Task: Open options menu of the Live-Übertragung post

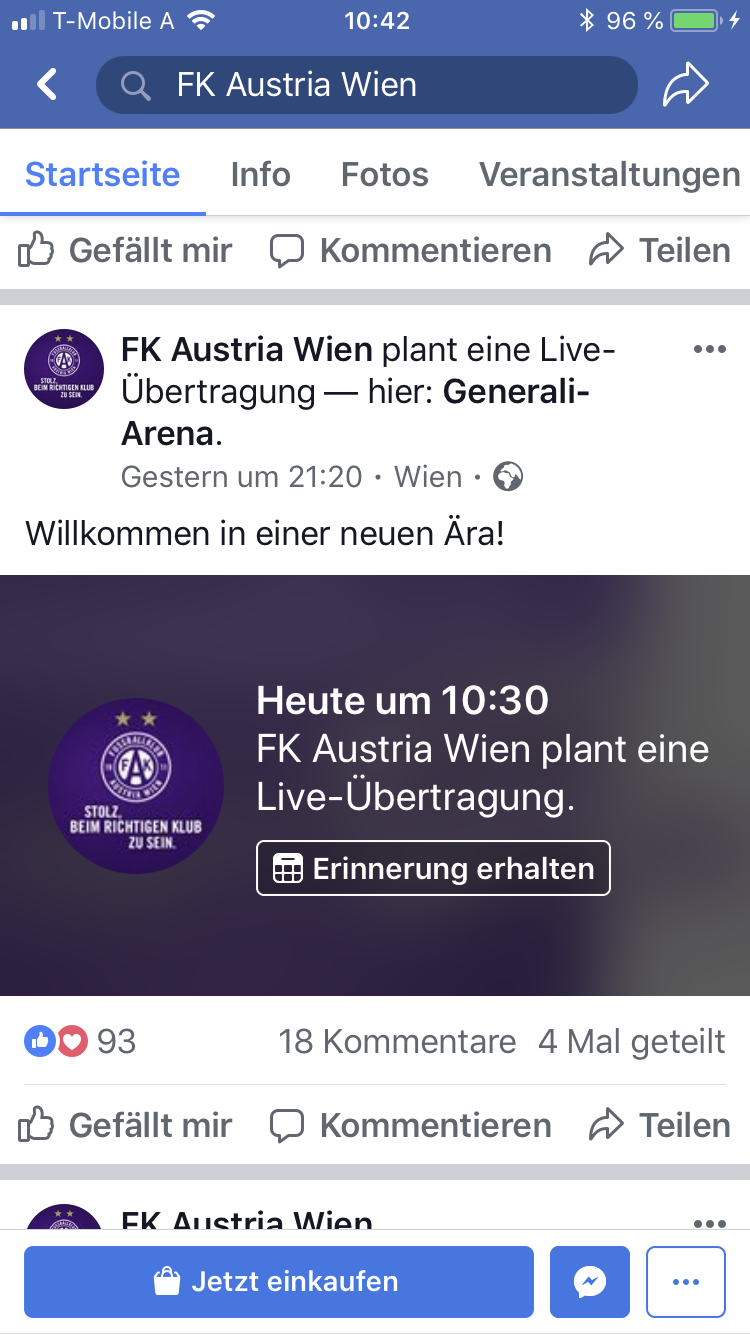Action: pos(709,349)
